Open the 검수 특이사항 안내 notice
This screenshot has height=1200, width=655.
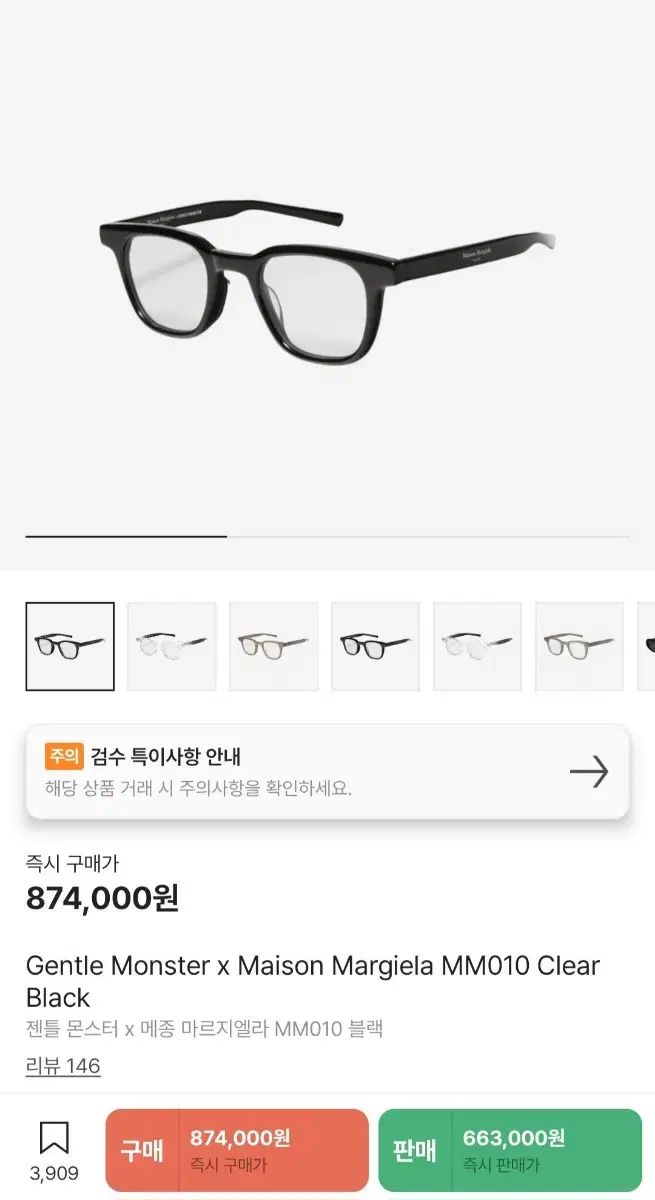(327, 771)
